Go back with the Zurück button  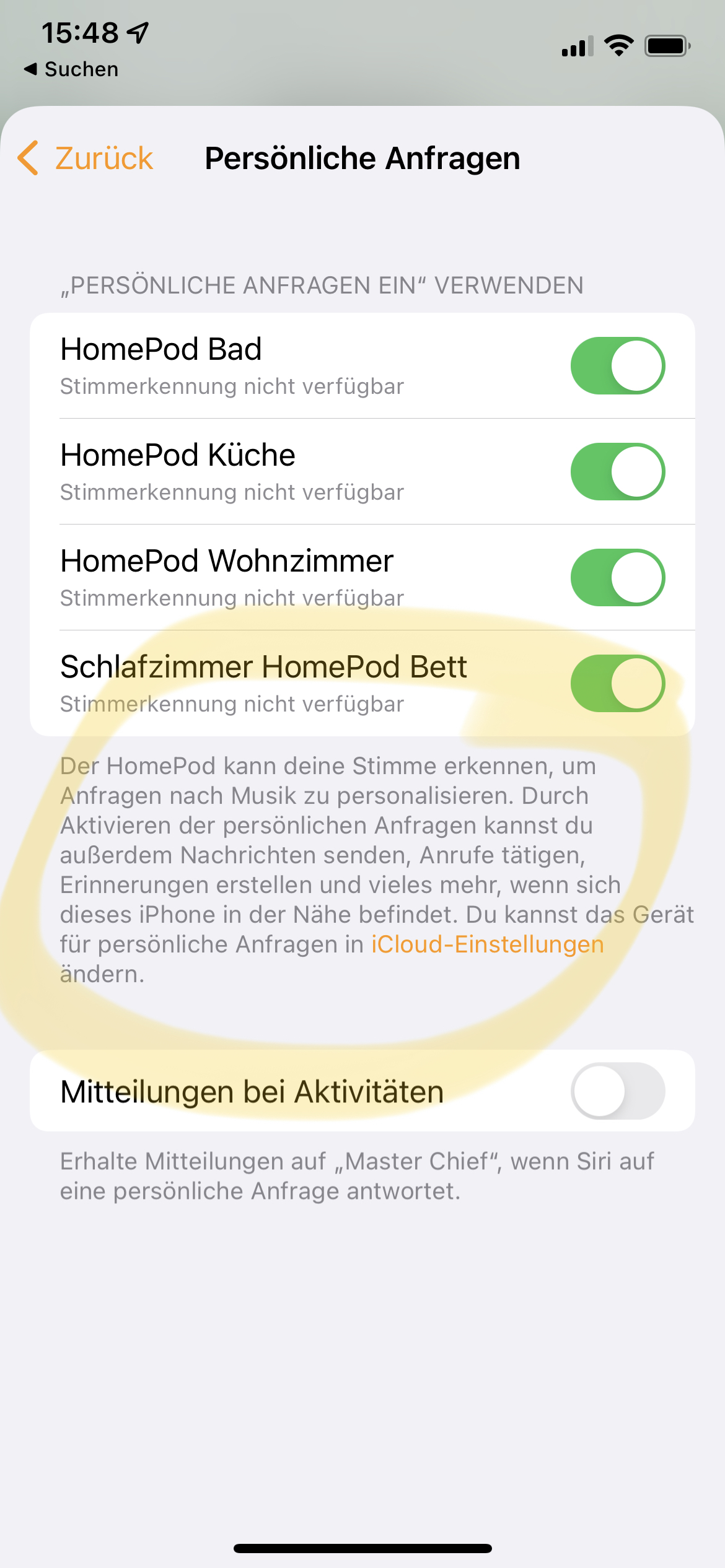(x=86, y=159)
